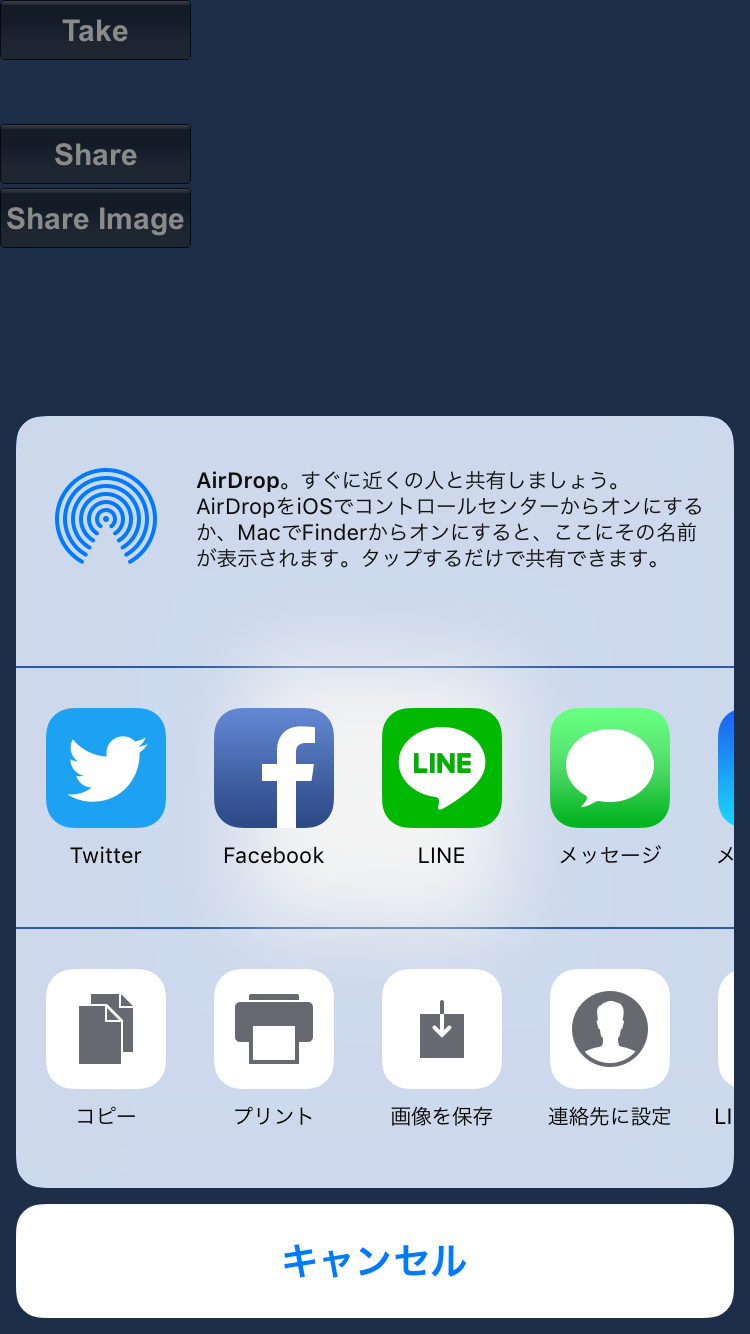This screenshot has width=750, height=1334.
Task: Select the コピー copy icon
Action: click(106, 1029)
